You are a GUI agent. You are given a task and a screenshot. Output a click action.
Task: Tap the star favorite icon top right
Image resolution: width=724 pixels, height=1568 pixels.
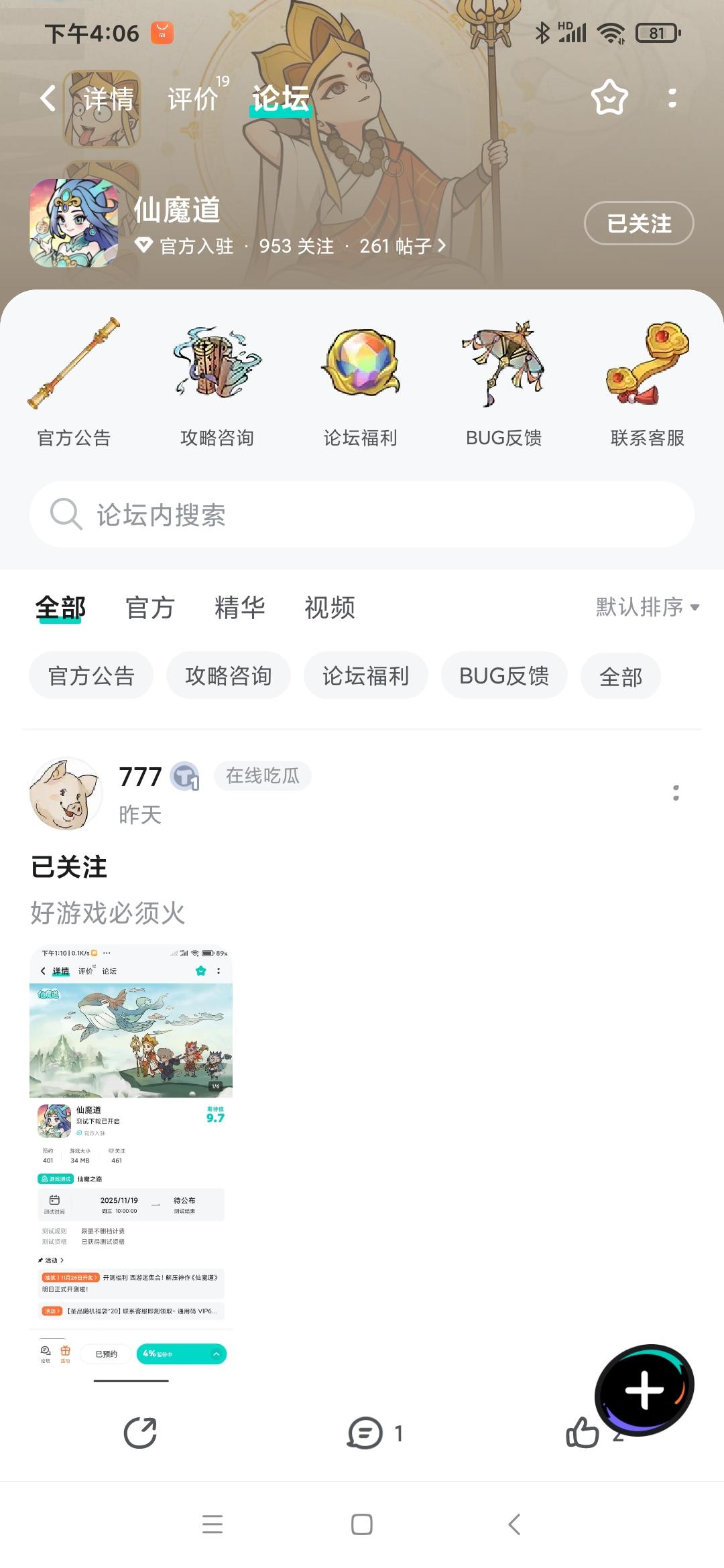tap(609, 98)
